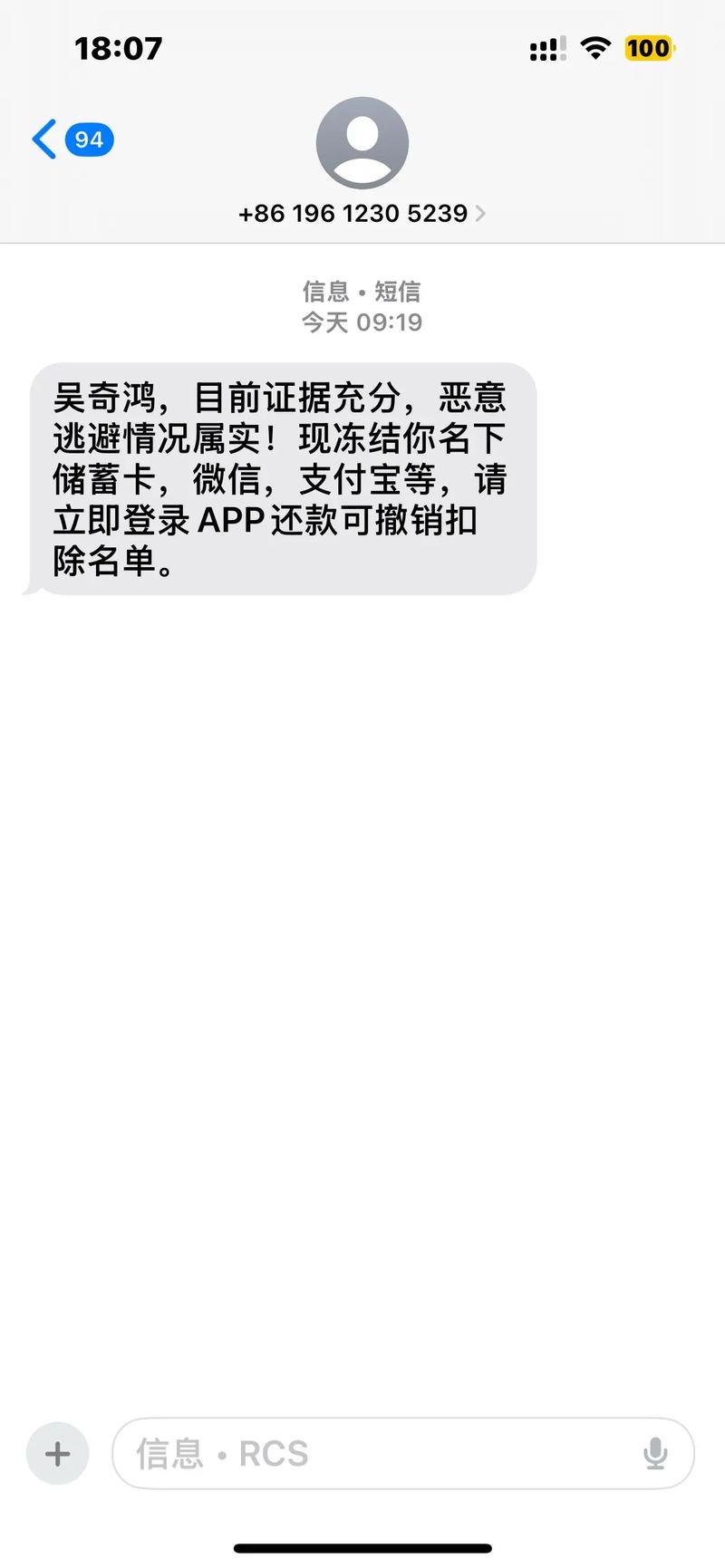
Task: Open contact details for +86 196 1230 5239
Action: click(362, 213)
